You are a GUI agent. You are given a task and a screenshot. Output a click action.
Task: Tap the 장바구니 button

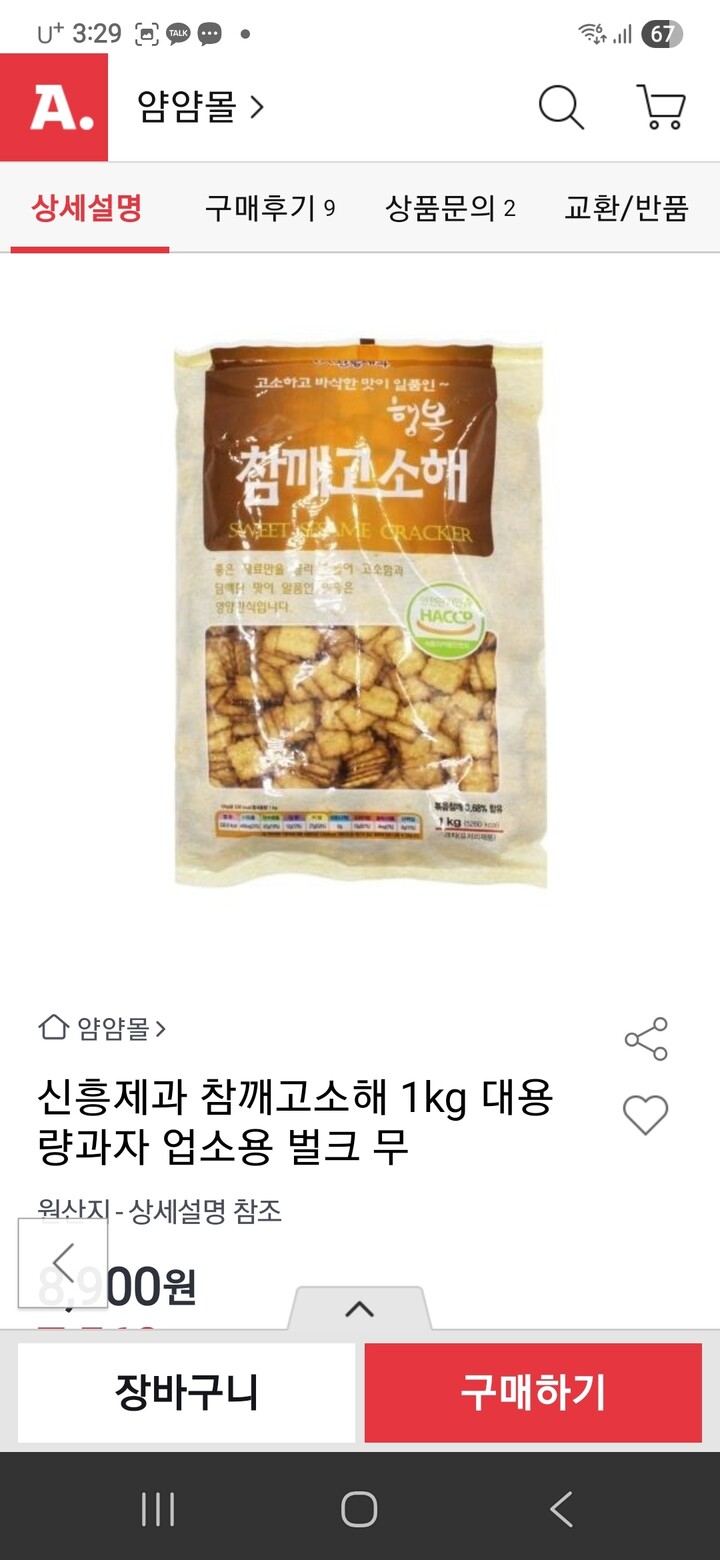point(185,1392)
